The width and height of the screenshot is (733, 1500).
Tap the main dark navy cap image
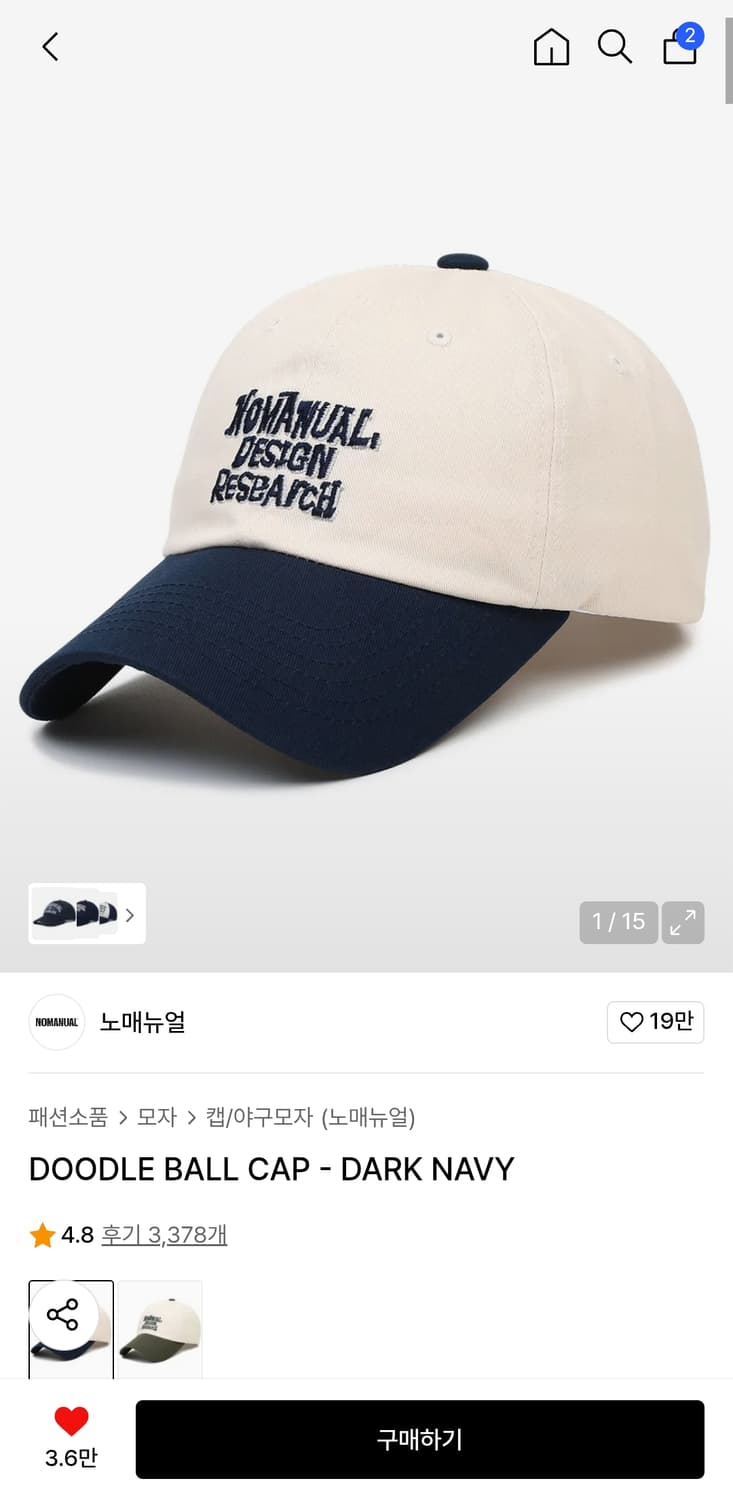tap(366, 500)
